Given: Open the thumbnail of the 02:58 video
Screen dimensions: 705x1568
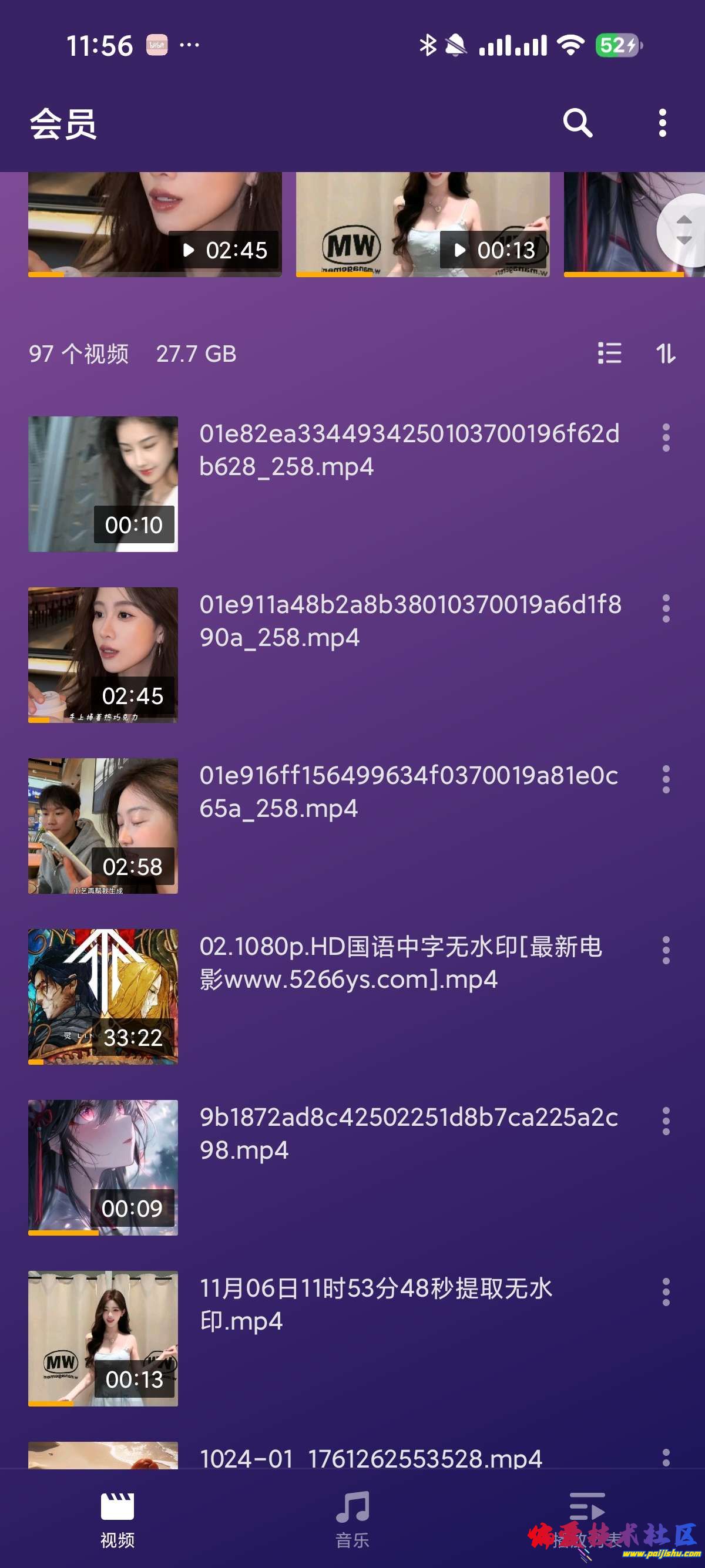Looking at the screenshot, I should coord(102,828).
